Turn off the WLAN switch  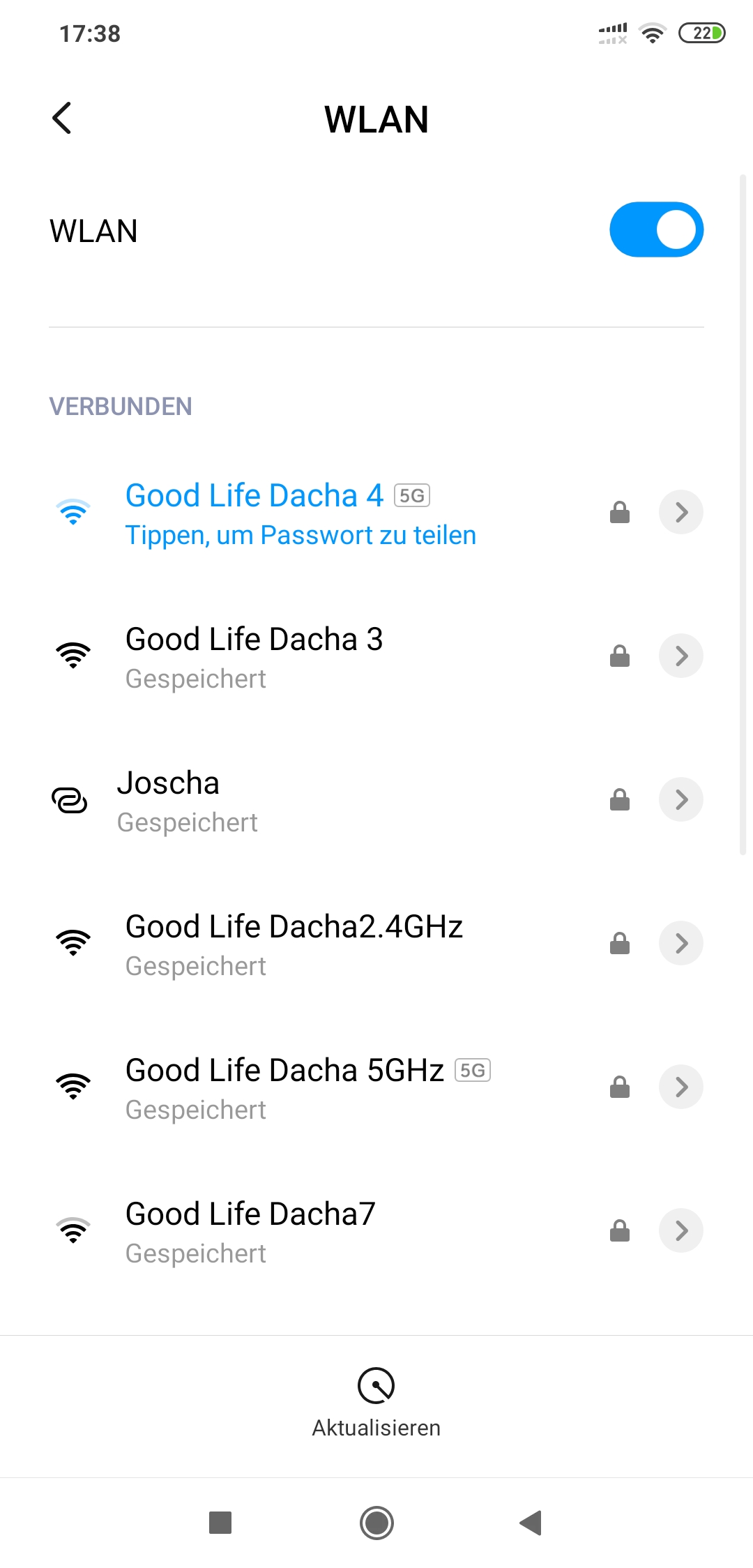point(656,230)
